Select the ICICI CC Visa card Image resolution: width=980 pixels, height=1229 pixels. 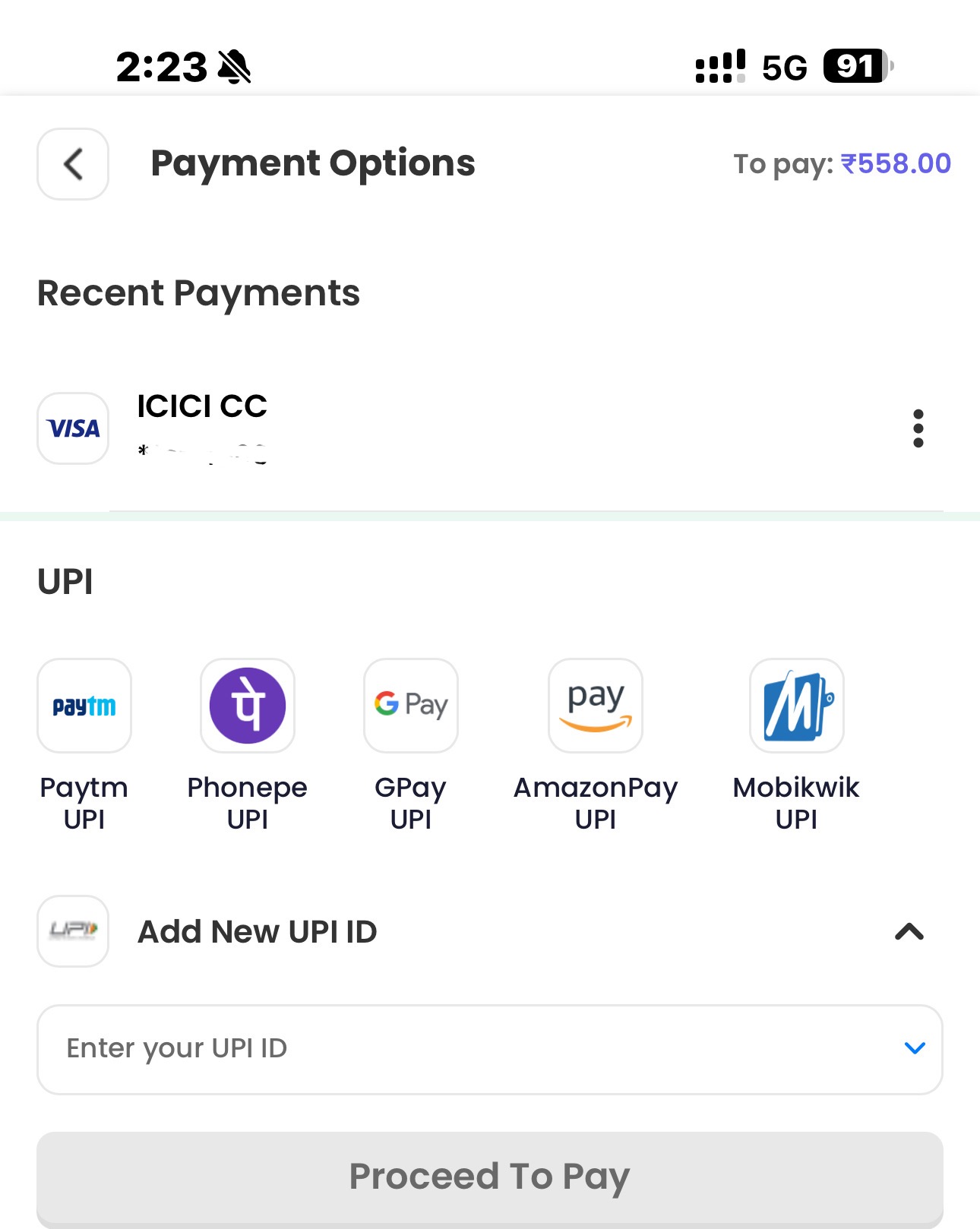point(201,427)
